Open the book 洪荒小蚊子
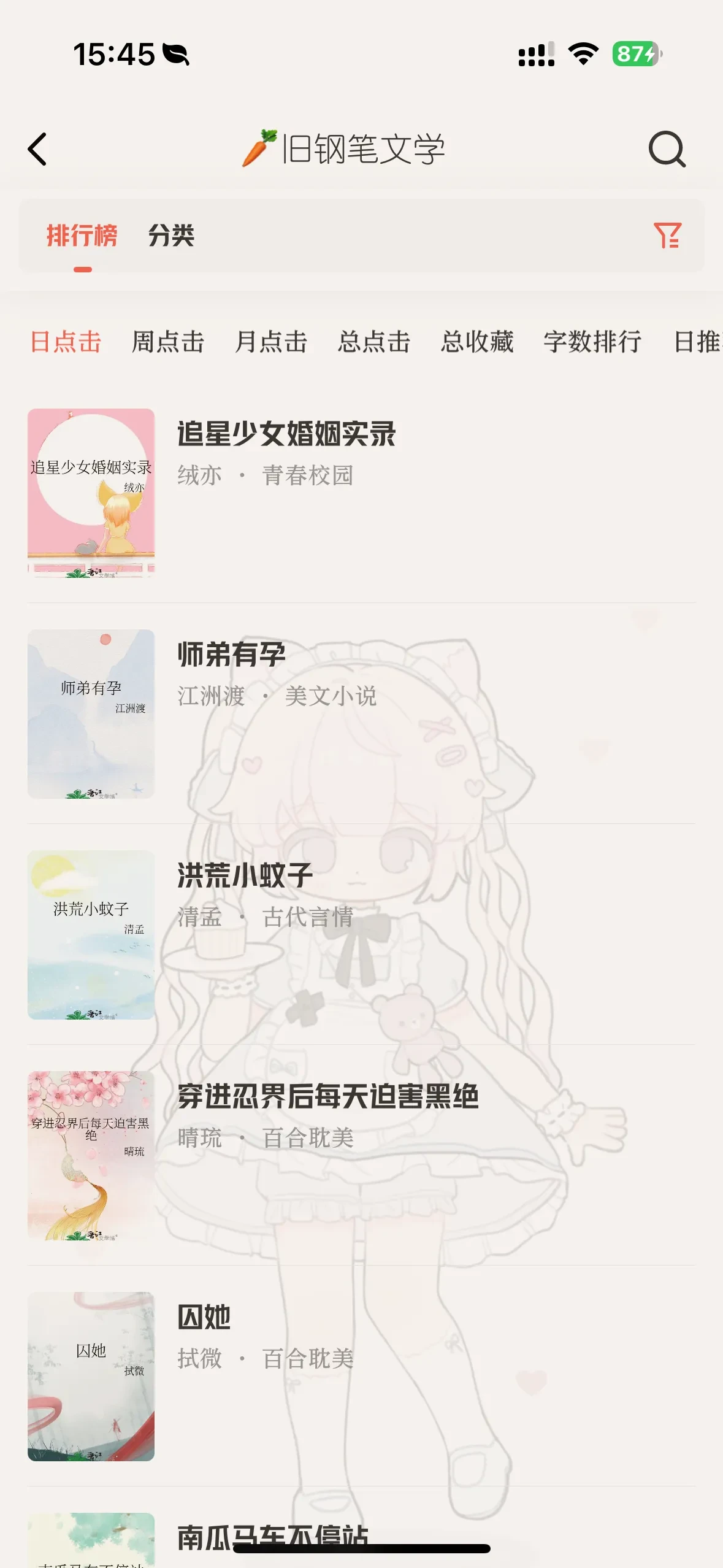The height and width of the screenshot is (1568, 723). [x=245, y=876]
